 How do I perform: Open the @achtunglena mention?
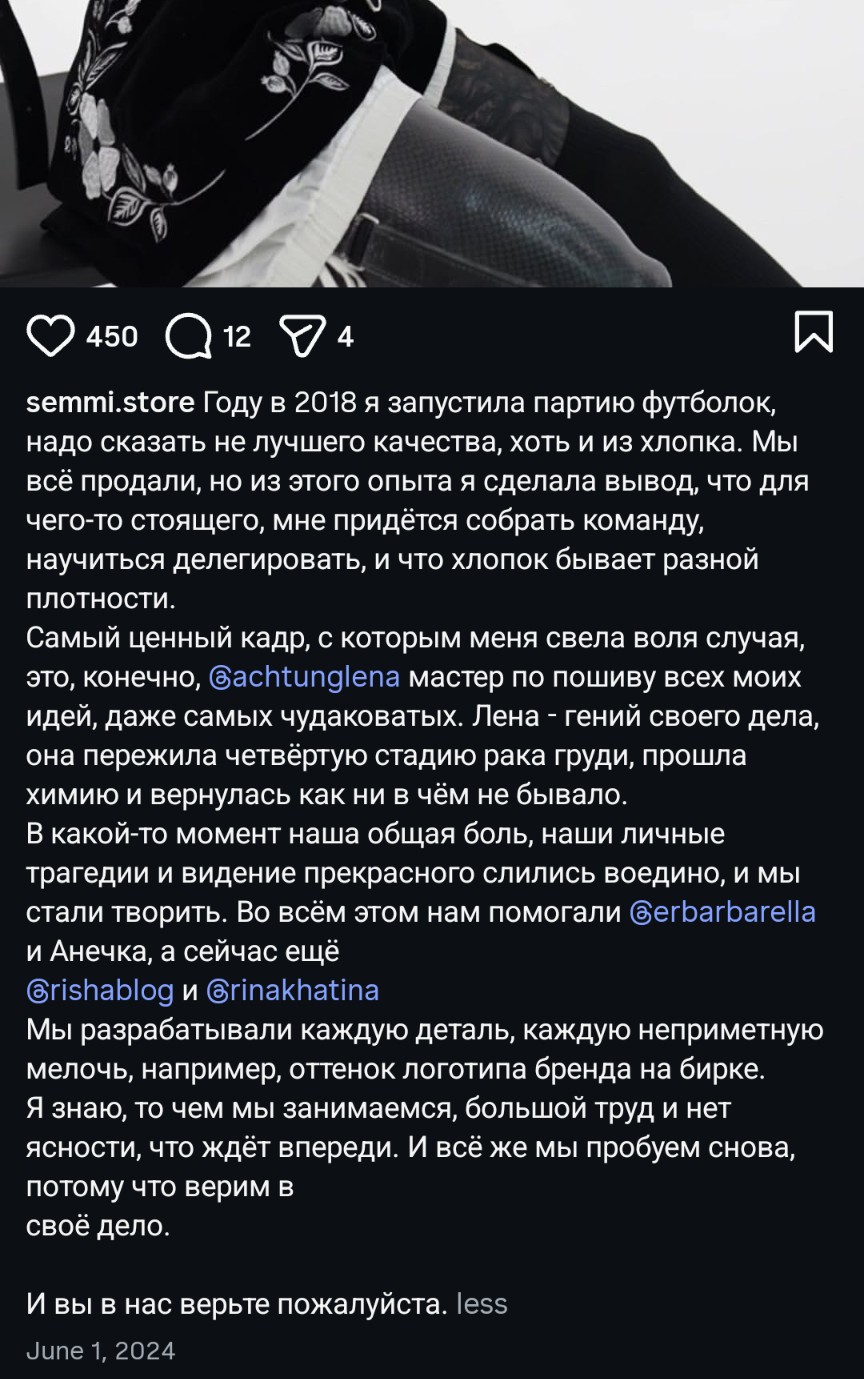click(303, 677)
